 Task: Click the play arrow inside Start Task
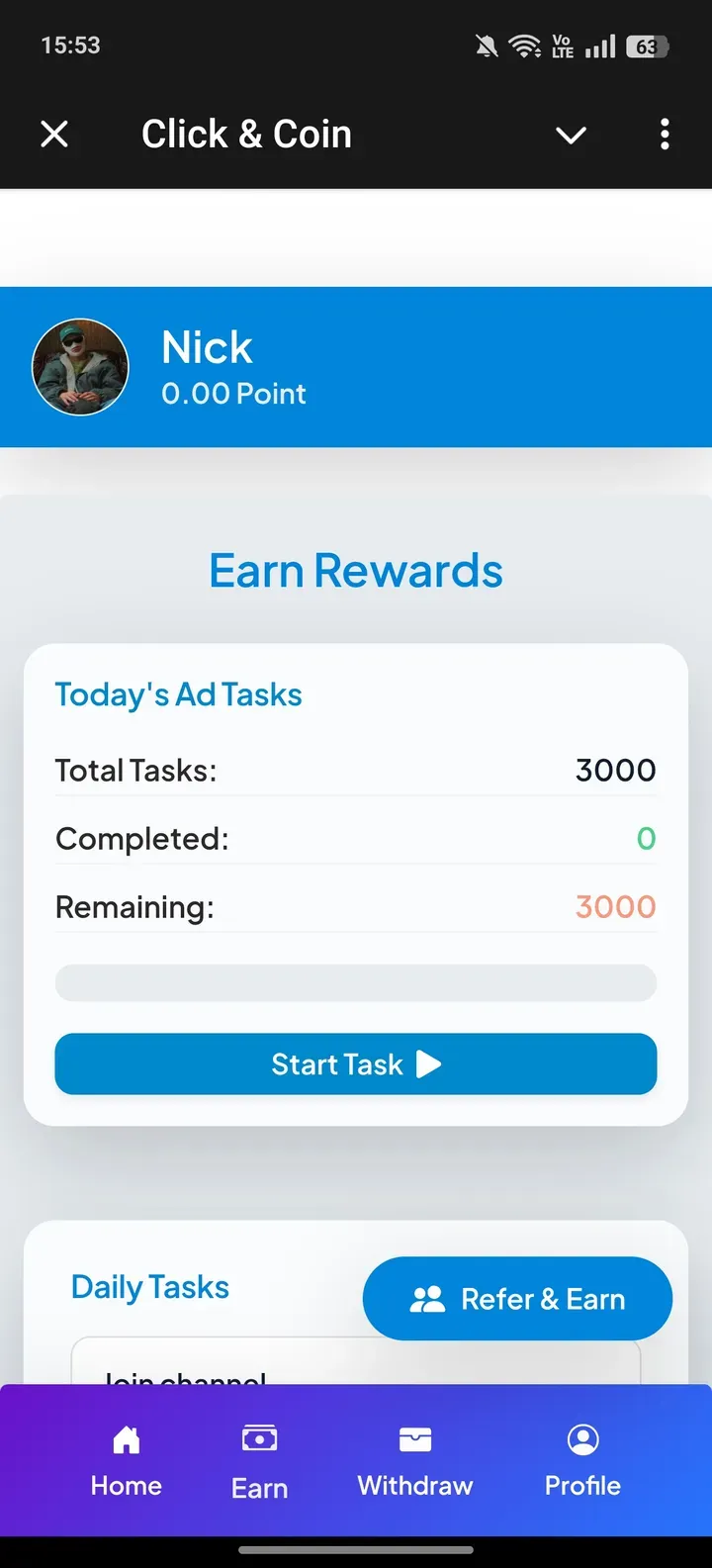pyautogui.click(x=427, y=1063)
